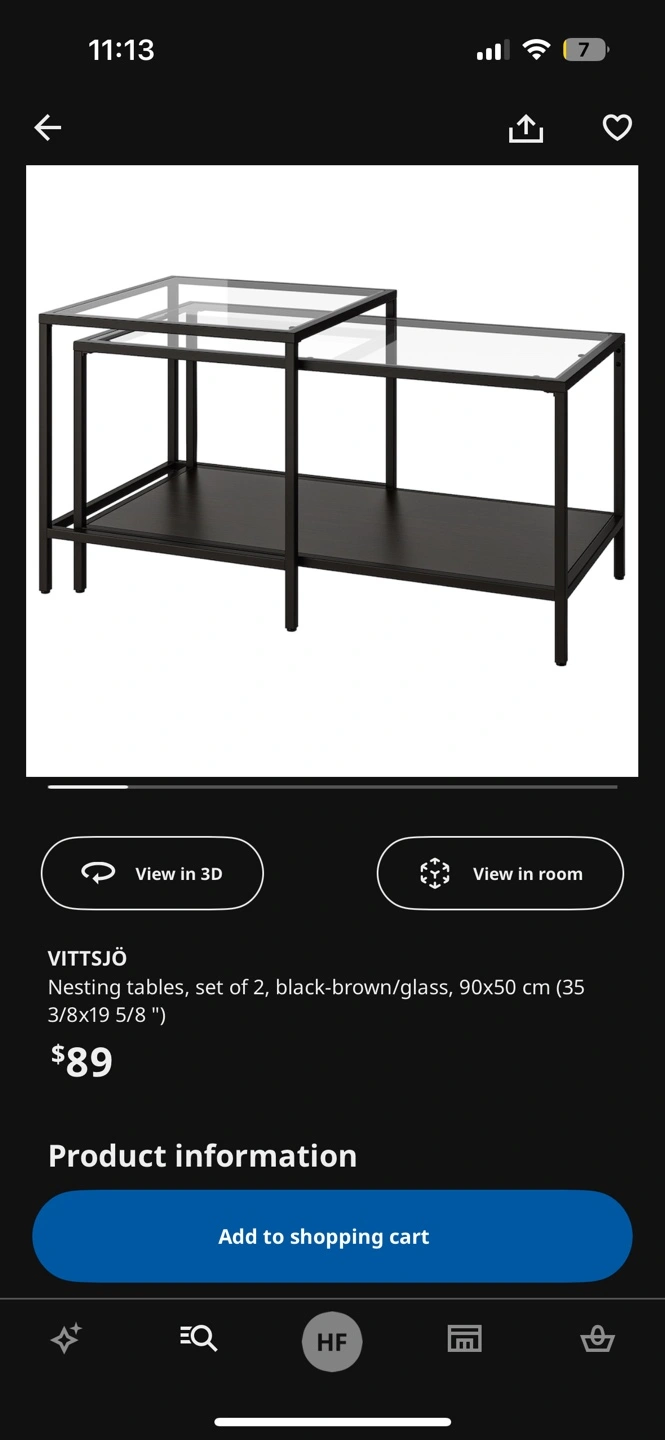Go back using the arrow icon
Viewport: 665px width, 1440px height.
click(x=48, y=127)
